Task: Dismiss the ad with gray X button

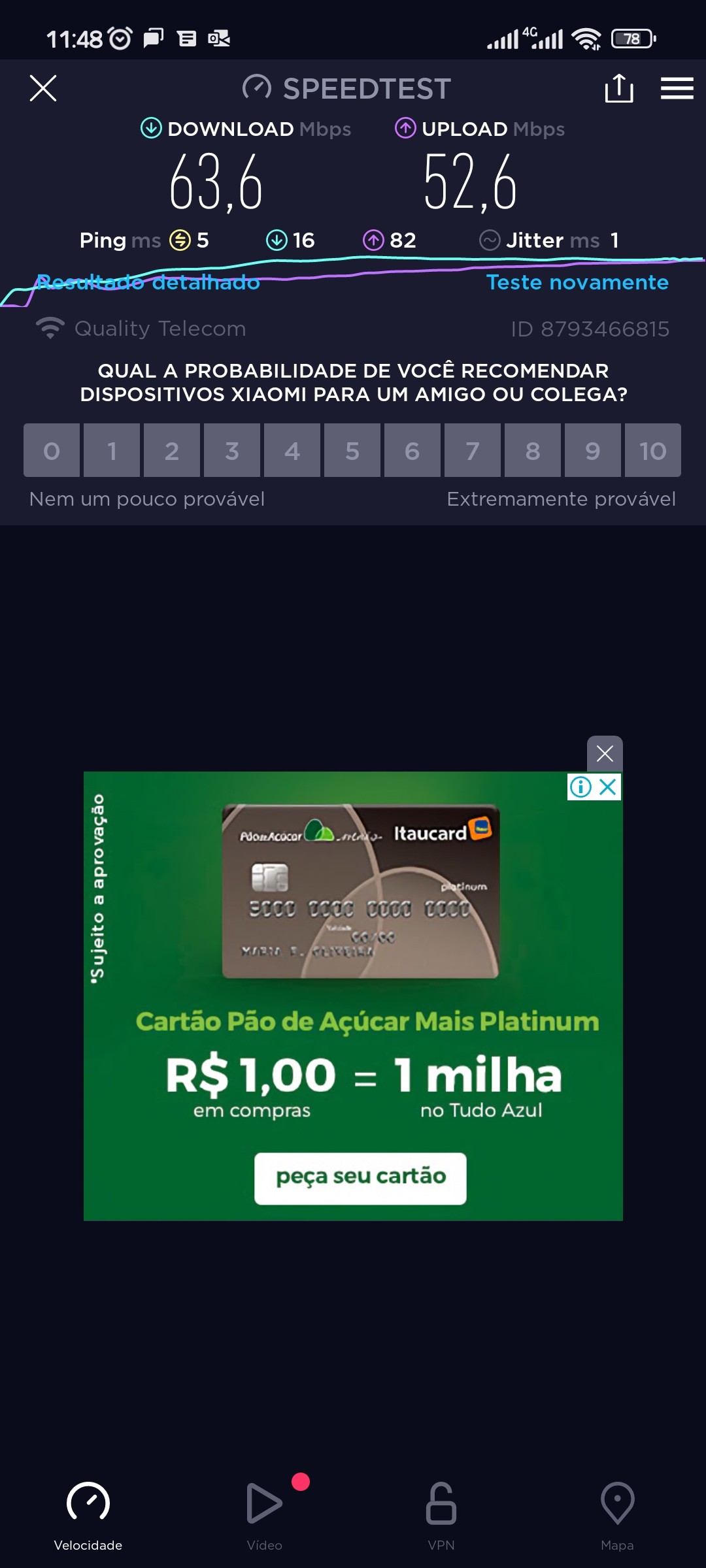Action: 605,754
